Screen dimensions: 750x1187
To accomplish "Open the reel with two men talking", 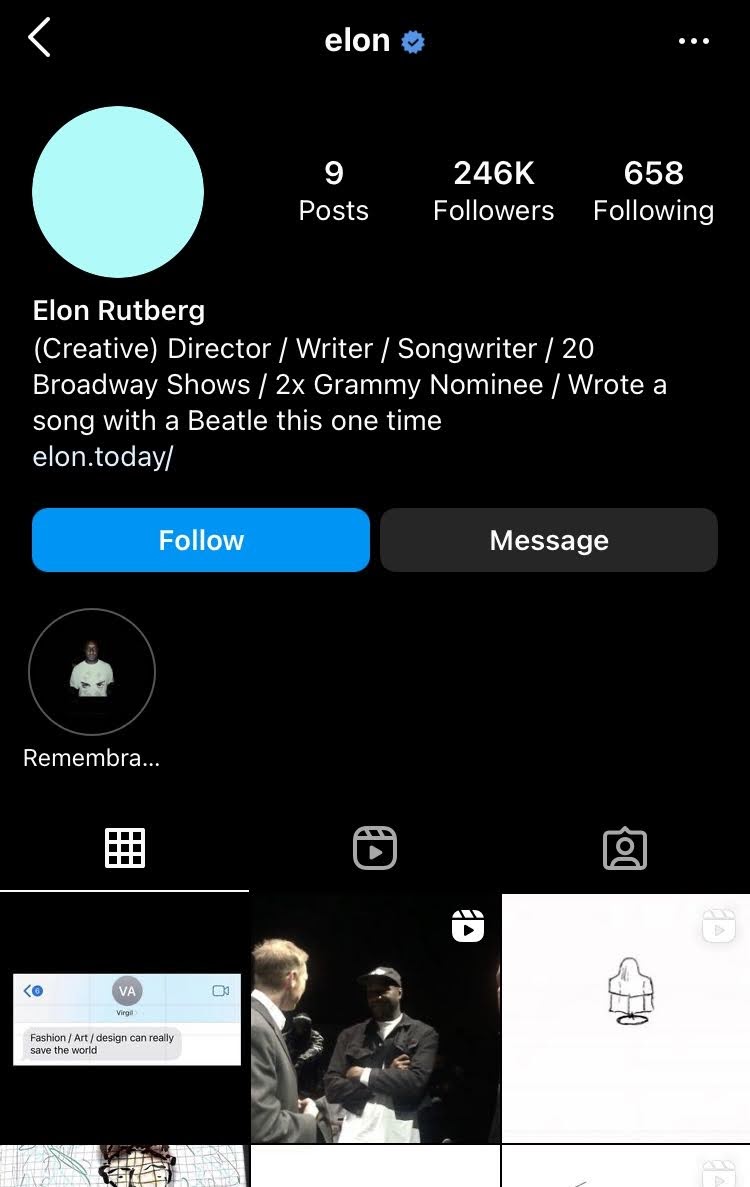I will tap(375, 1018).
